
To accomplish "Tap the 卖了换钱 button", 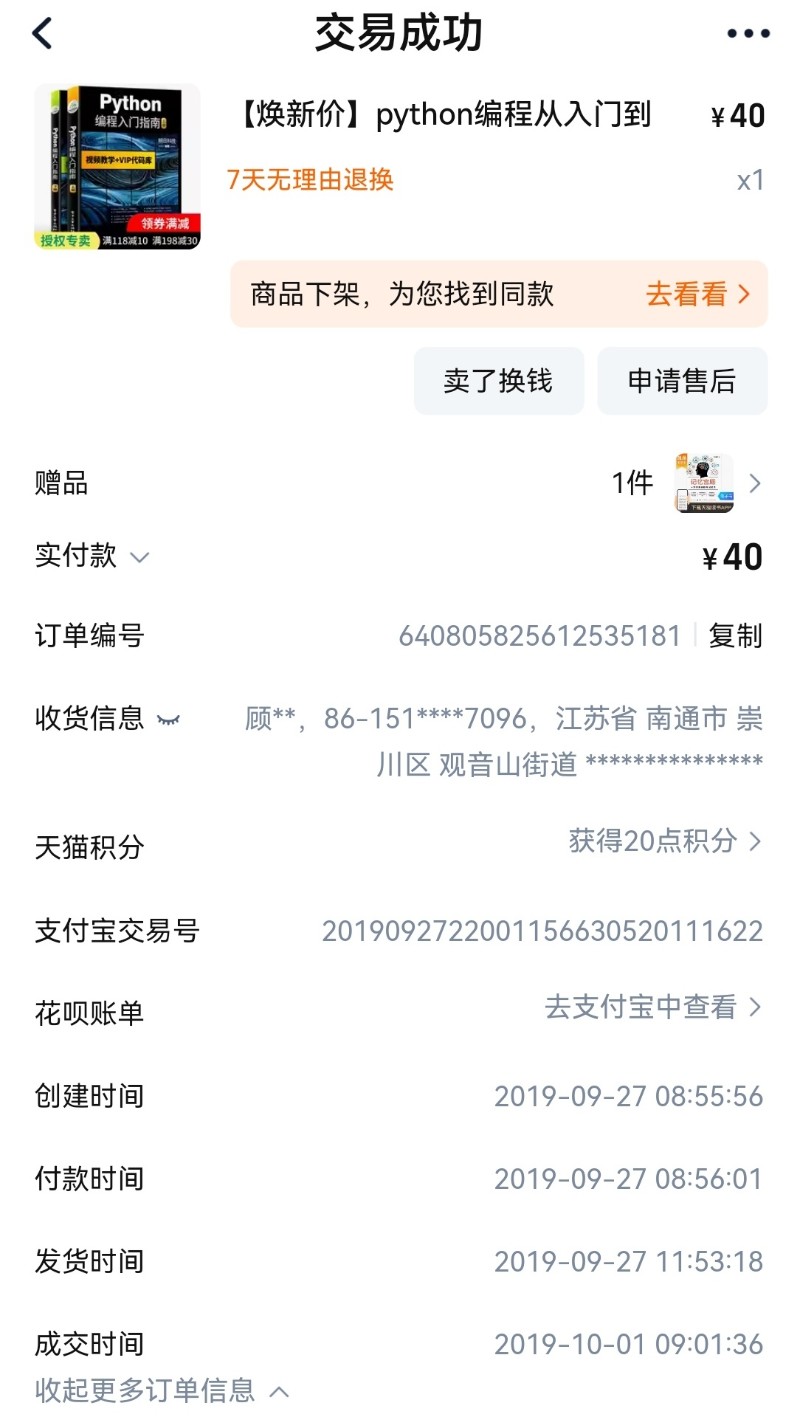I will click(x=498, y=381).
